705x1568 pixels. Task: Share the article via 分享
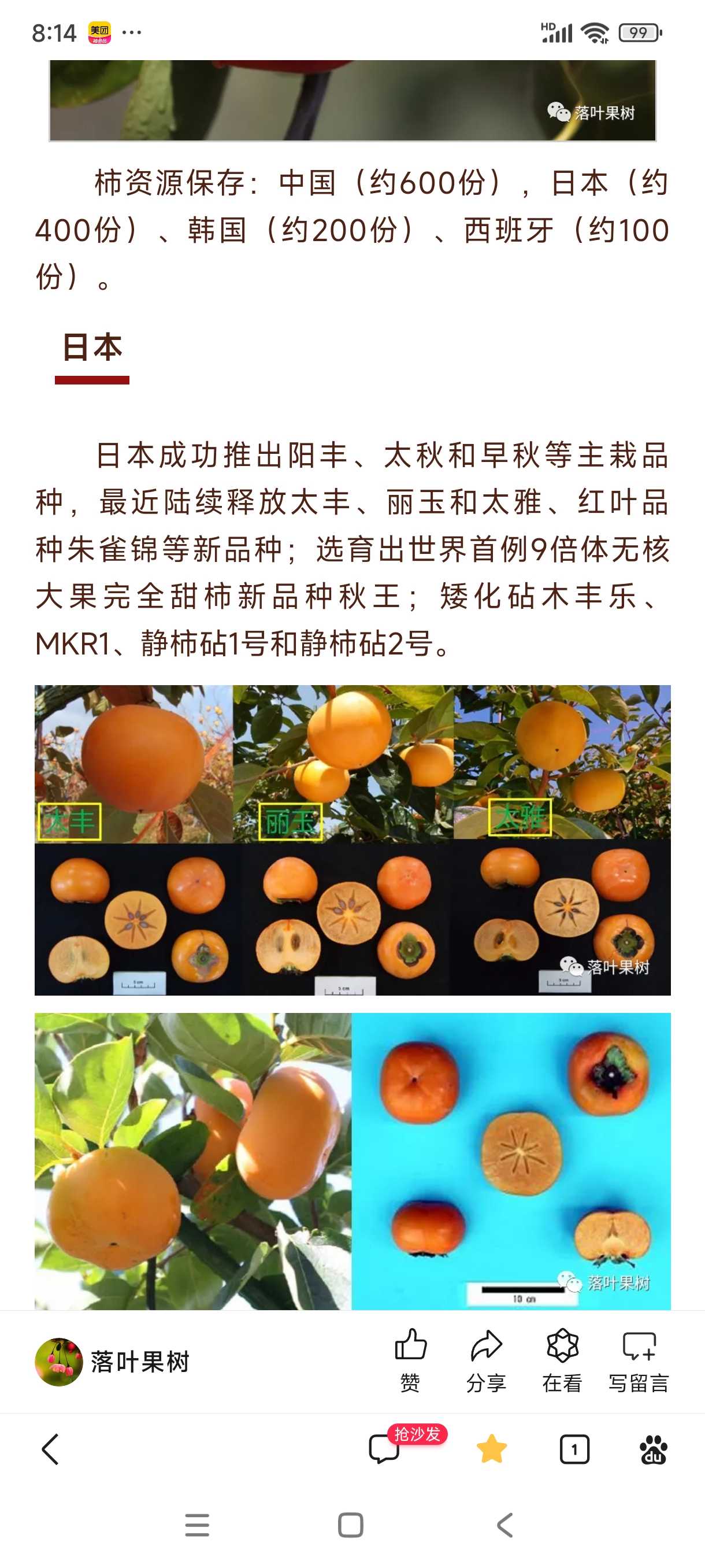[486, 1360]
